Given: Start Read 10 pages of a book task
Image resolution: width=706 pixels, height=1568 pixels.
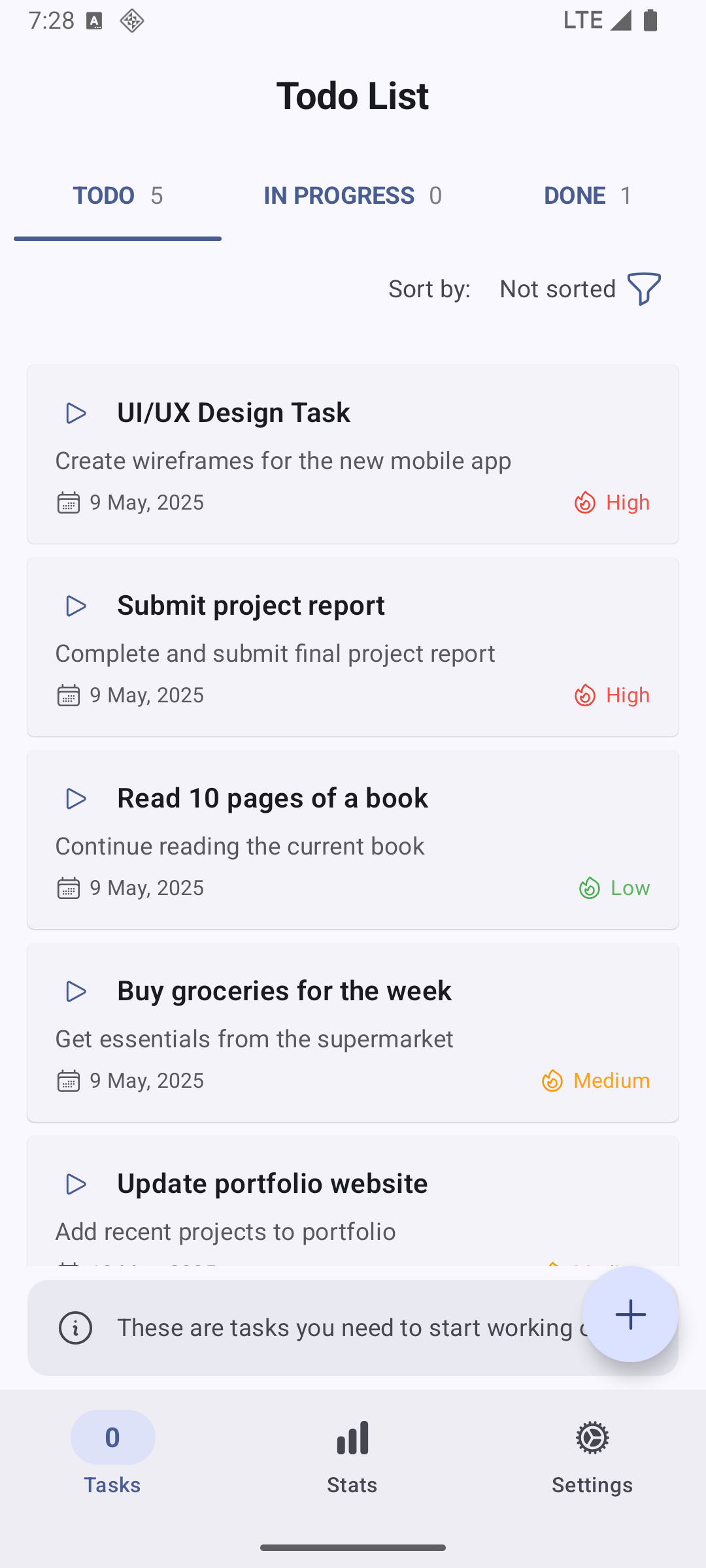Looking at the screenshot, I should [x=76, y=798].
